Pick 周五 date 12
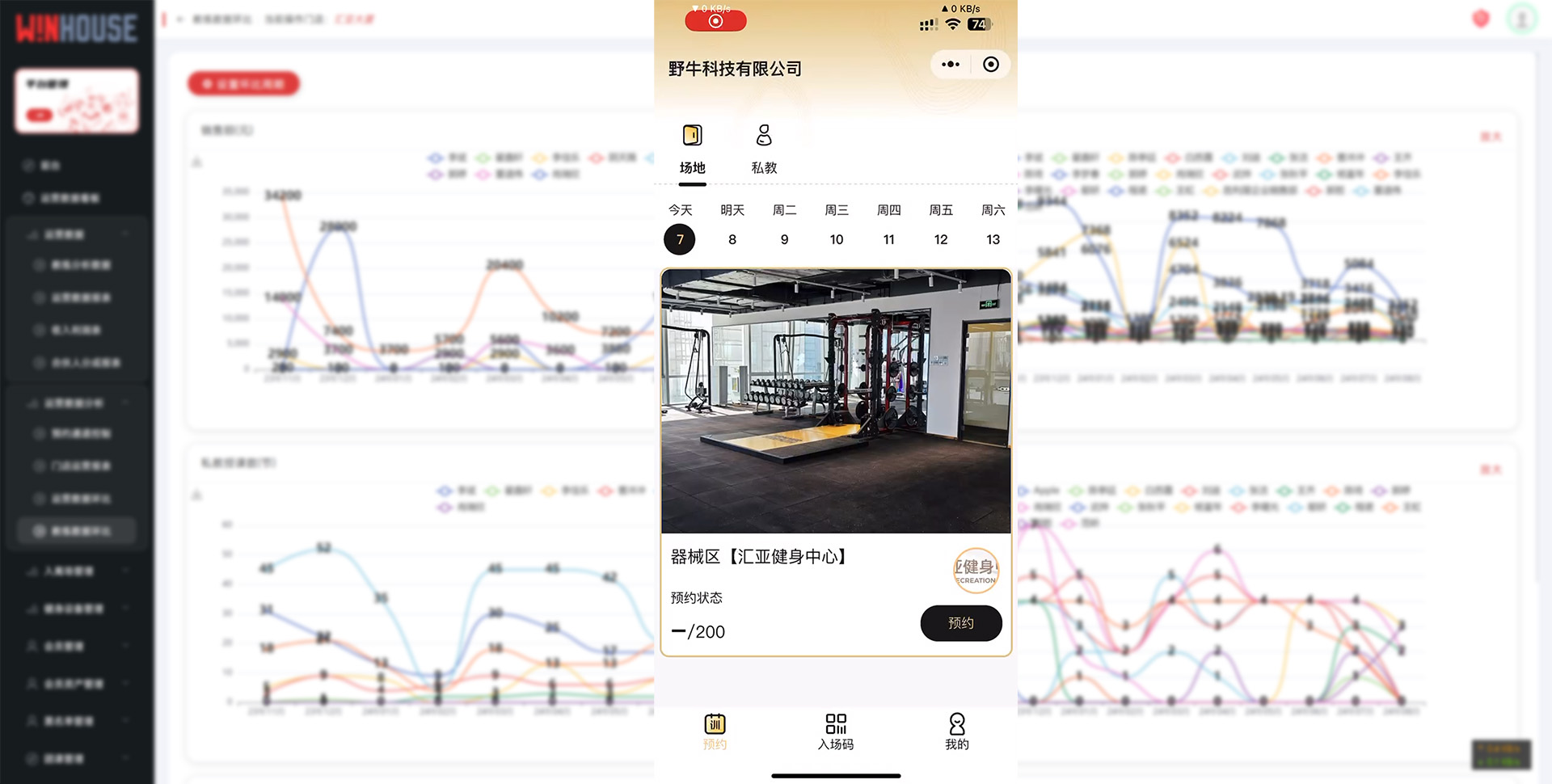 coord(941,239)
